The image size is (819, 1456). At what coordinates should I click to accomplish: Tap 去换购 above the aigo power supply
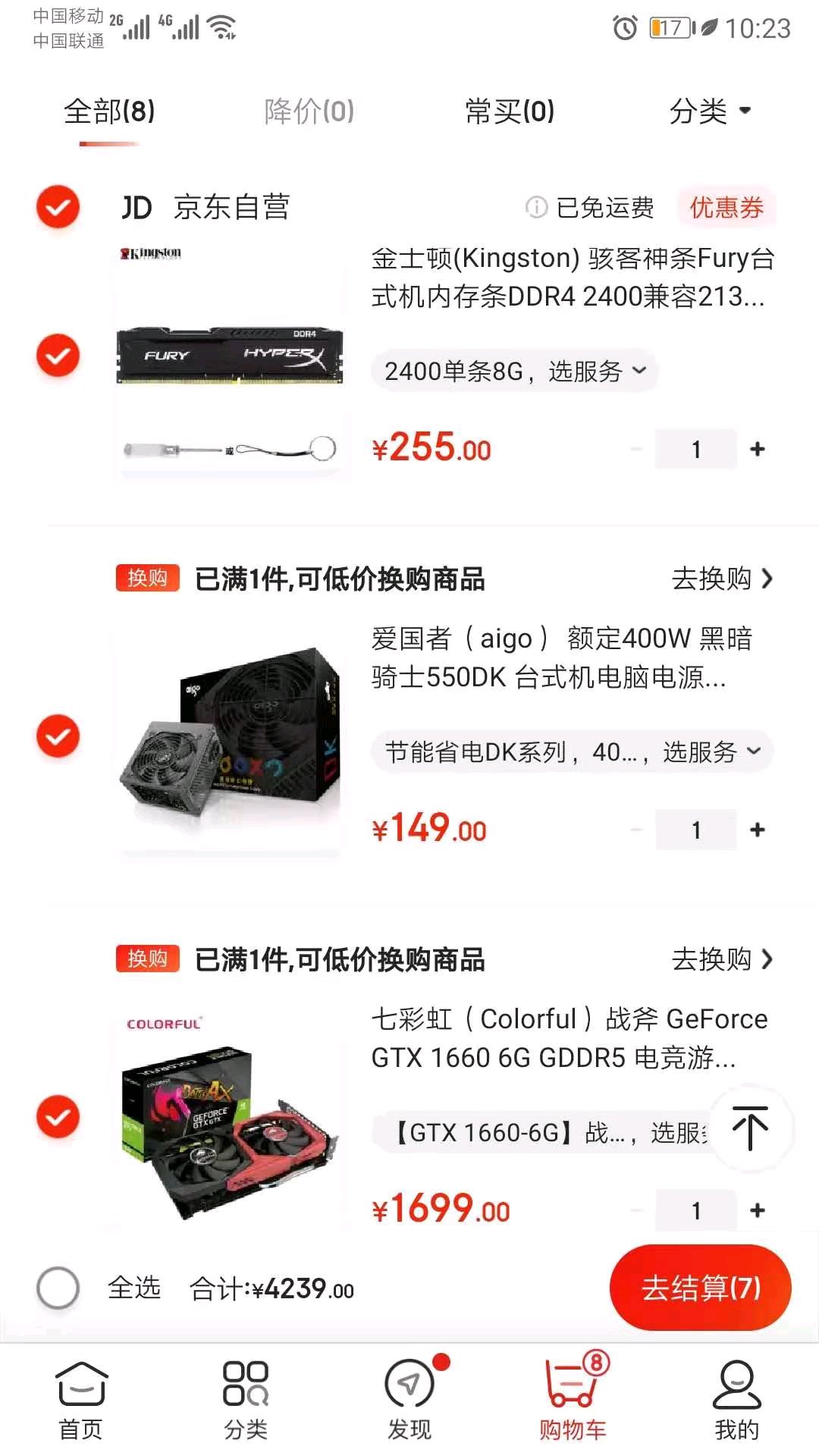tap(721, 579)
